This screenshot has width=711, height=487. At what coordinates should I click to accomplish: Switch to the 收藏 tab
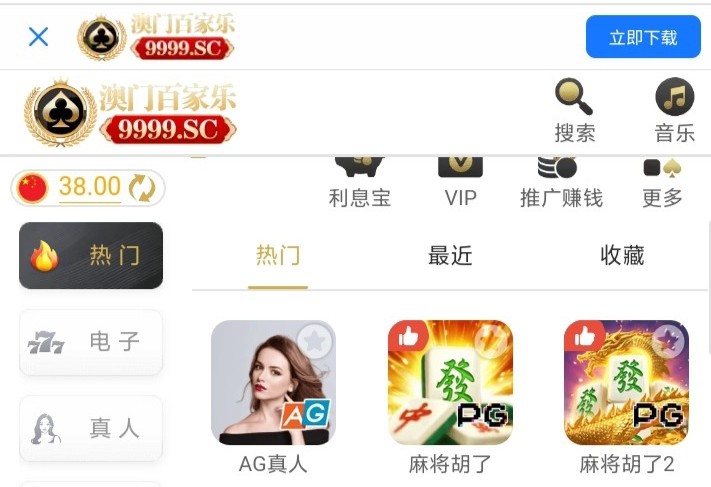click(x=622, y=256)
